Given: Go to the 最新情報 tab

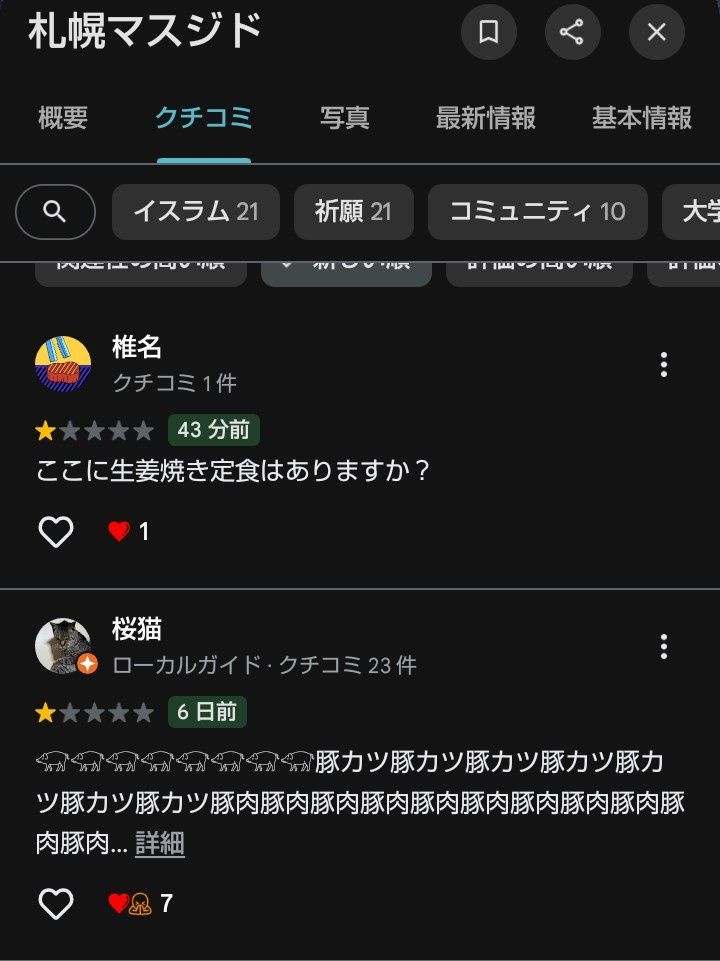Looking at the screenshot, I should point(486,118).
